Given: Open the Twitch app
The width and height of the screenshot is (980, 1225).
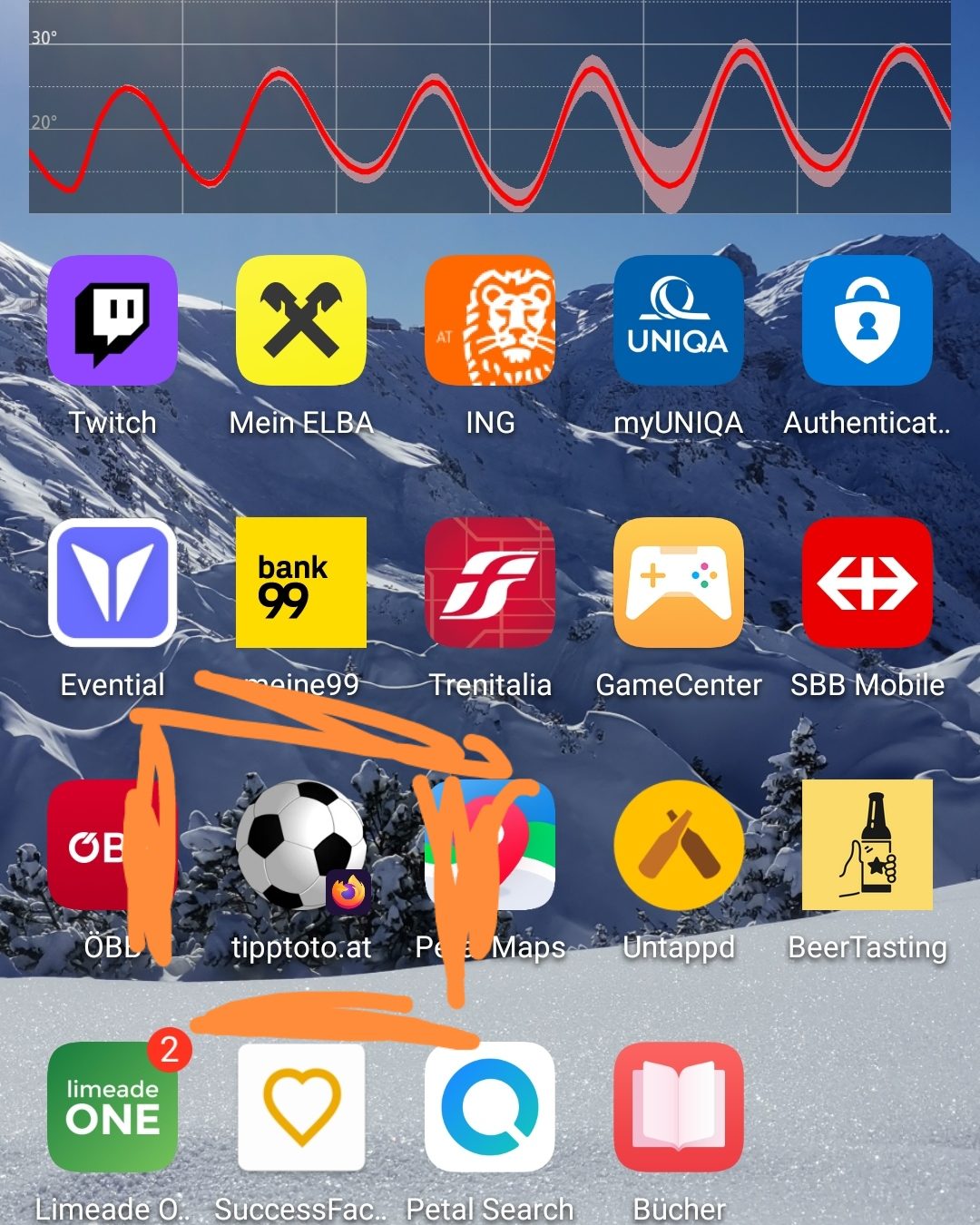Looking at the screenshot, I should (113, 320).
